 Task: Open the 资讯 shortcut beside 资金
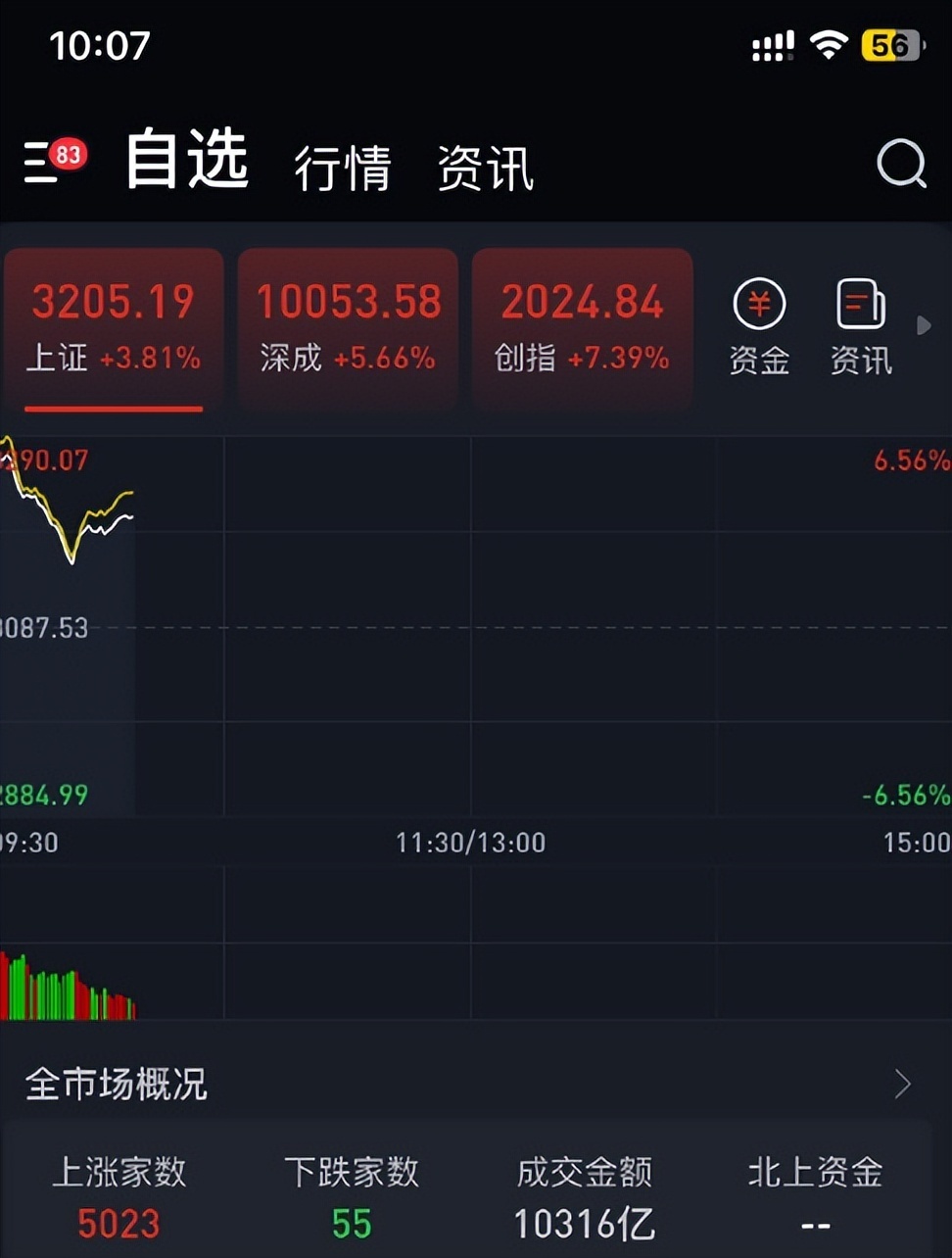861,327
